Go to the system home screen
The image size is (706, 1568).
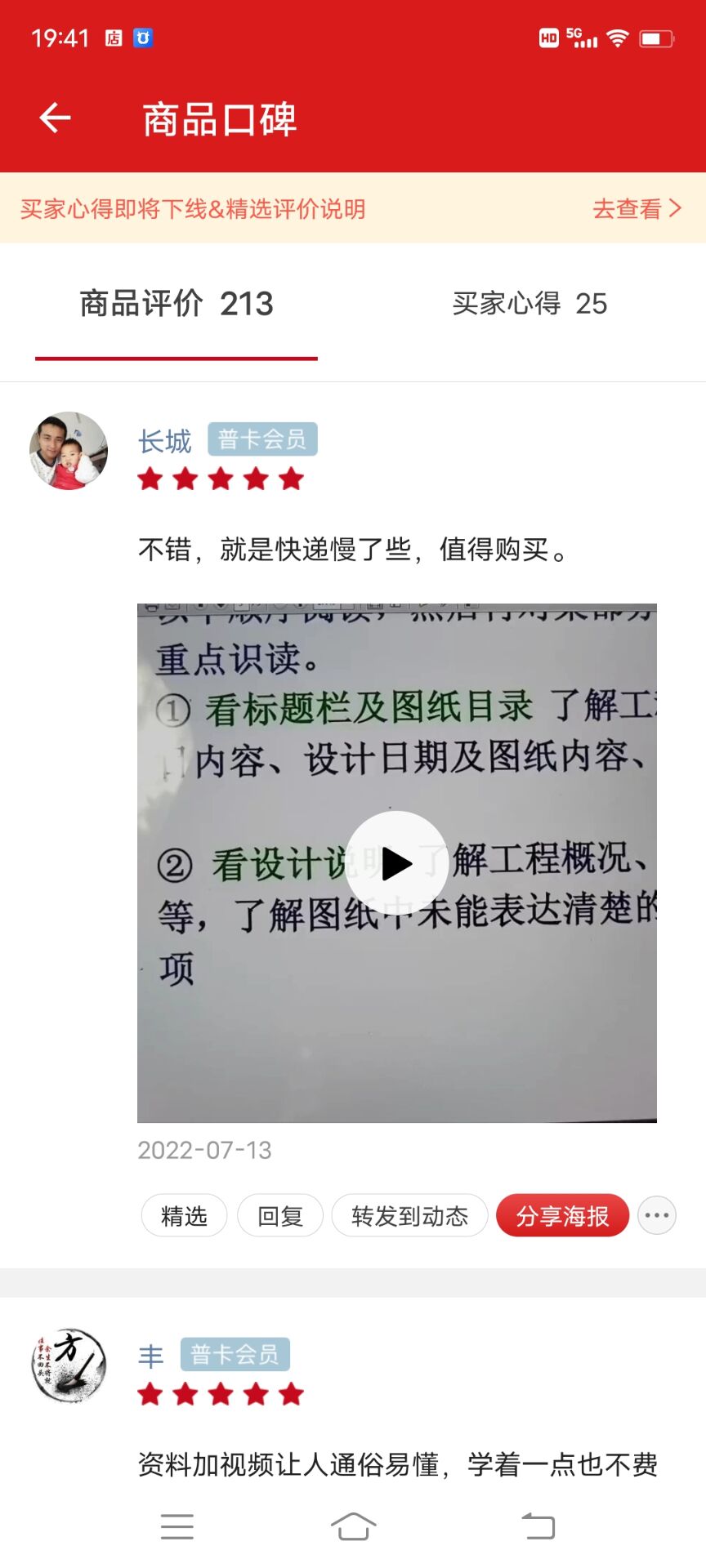353,1526
